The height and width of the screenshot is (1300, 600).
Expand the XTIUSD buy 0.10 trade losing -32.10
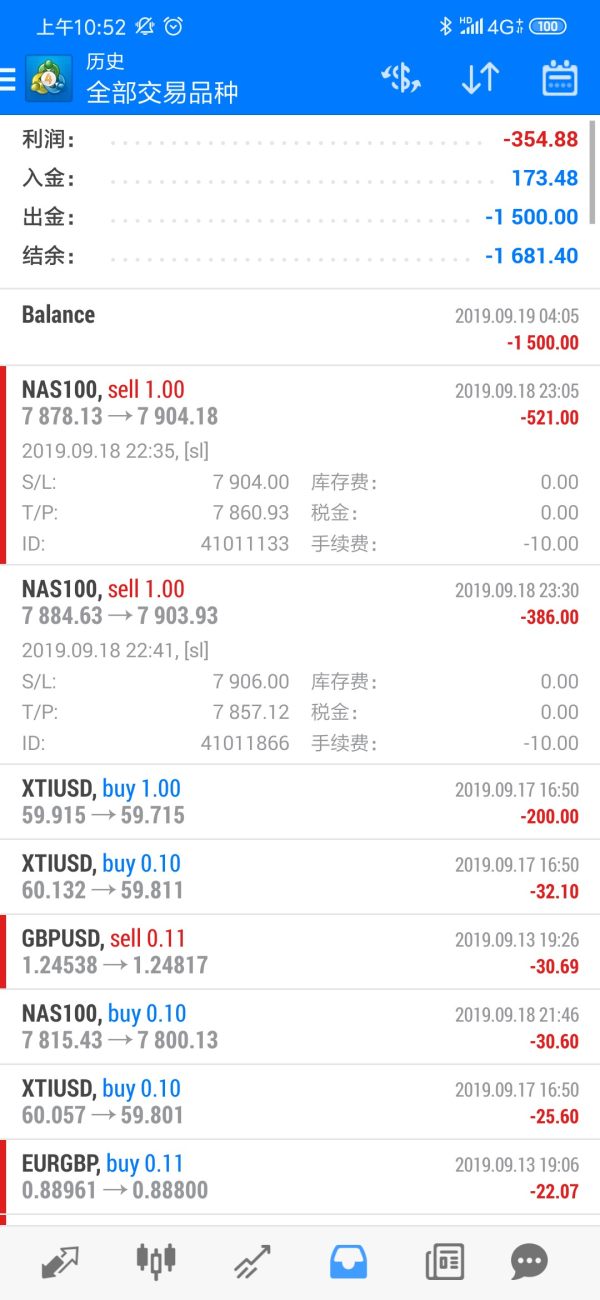point(300,877)
